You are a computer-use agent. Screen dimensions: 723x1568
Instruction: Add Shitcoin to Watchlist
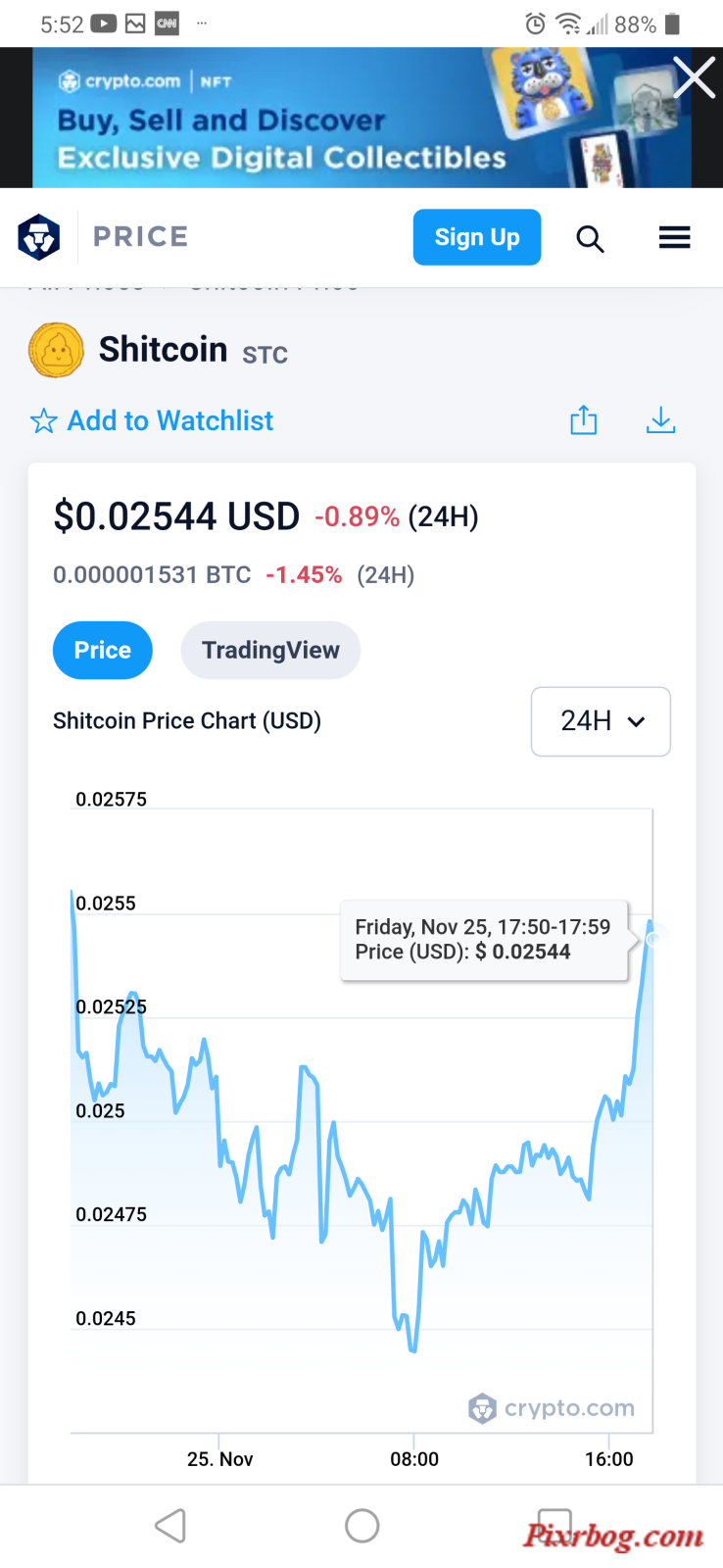(152, 420)
